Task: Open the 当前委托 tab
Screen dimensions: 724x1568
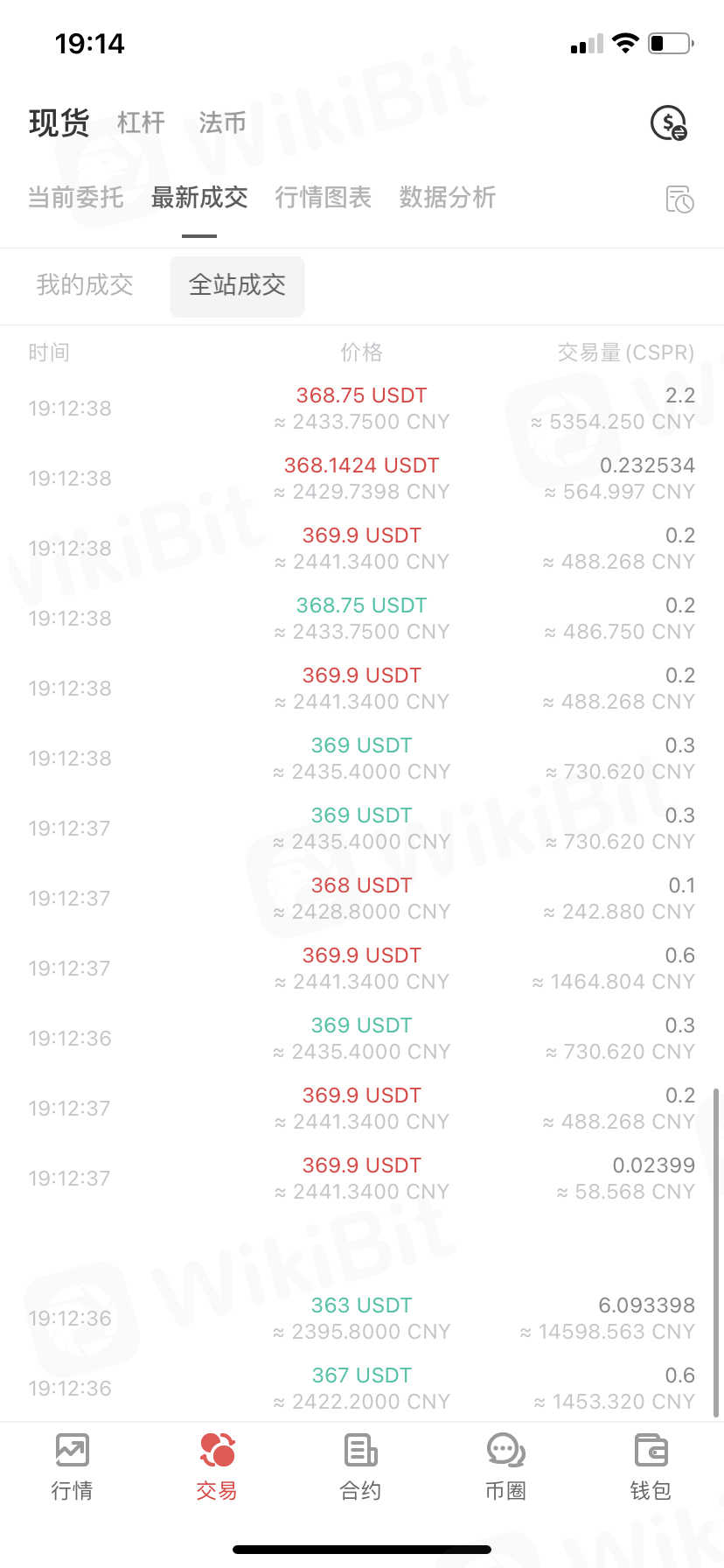Action: (x=75, y=198)
